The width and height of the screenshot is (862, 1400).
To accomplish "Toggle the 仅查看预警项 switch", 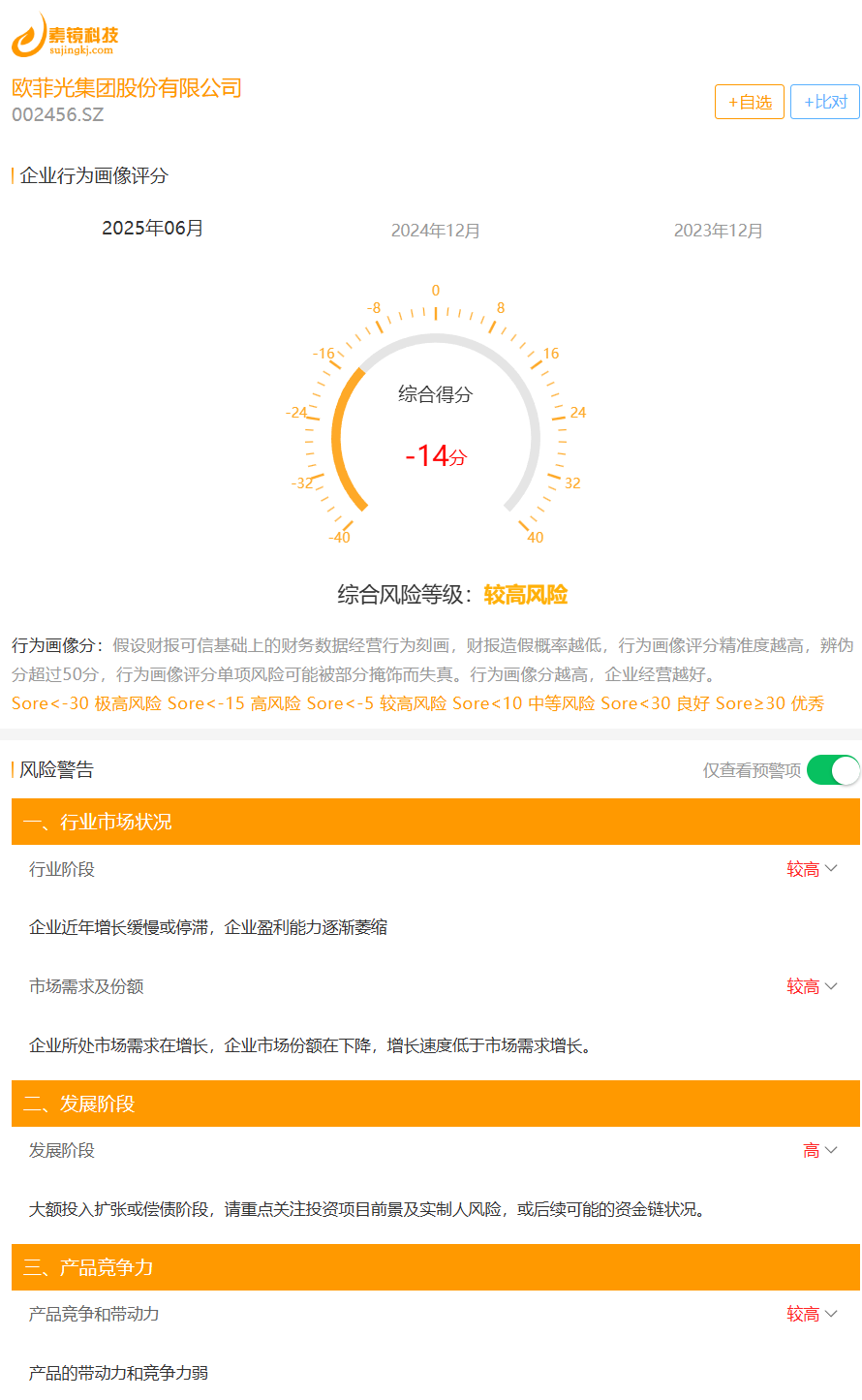I will pos(833,770).
